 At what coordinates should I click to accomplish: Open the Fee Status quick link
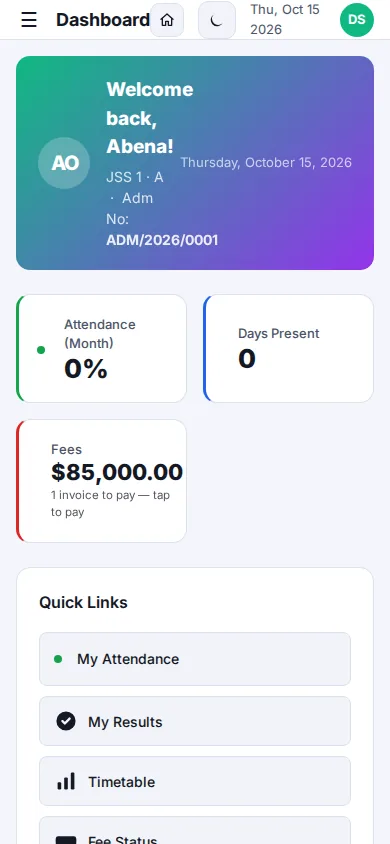tap(195, 831)
